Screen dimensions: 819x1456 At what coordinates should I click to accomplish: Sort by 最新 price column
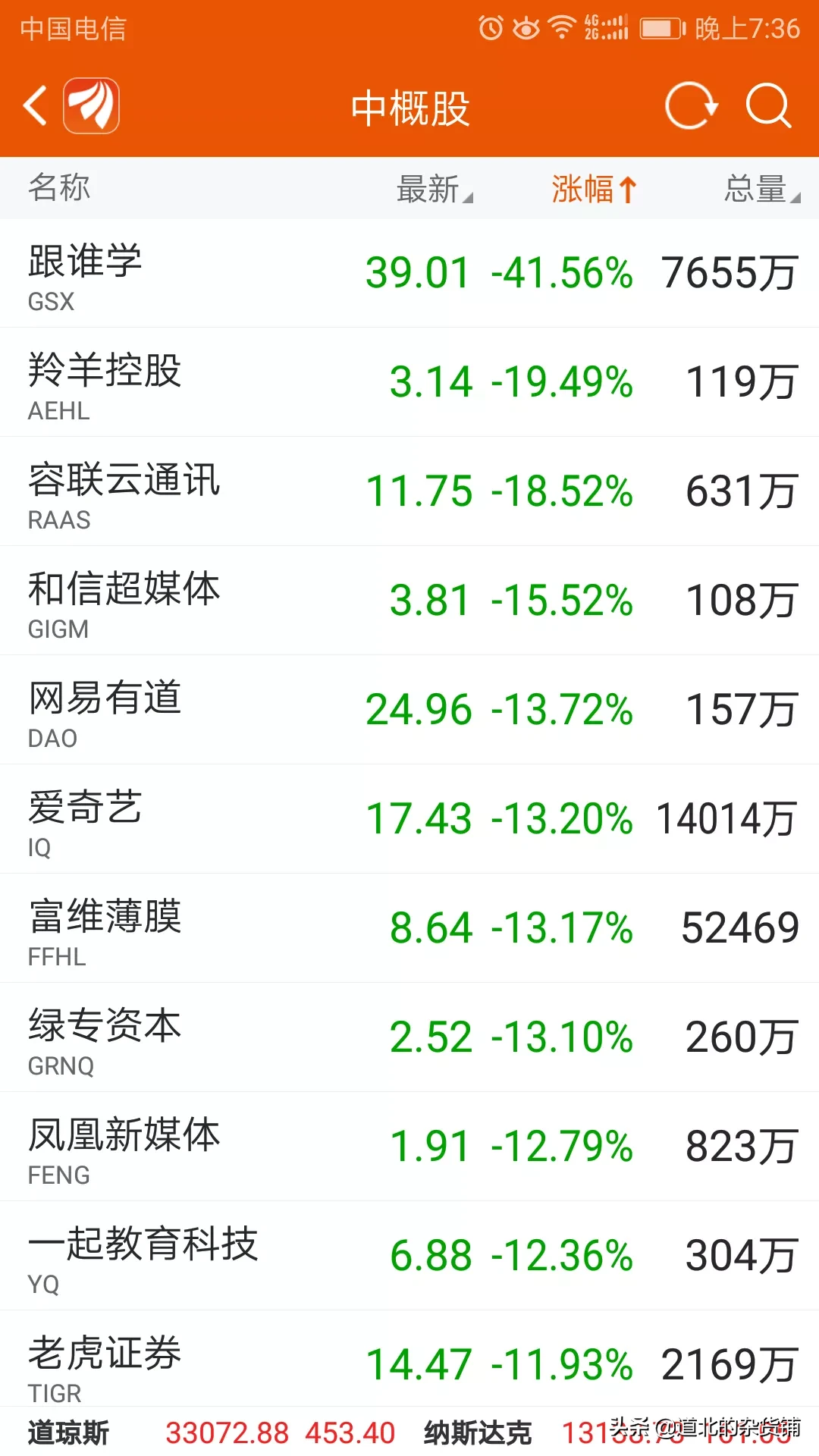click(435, 189)
